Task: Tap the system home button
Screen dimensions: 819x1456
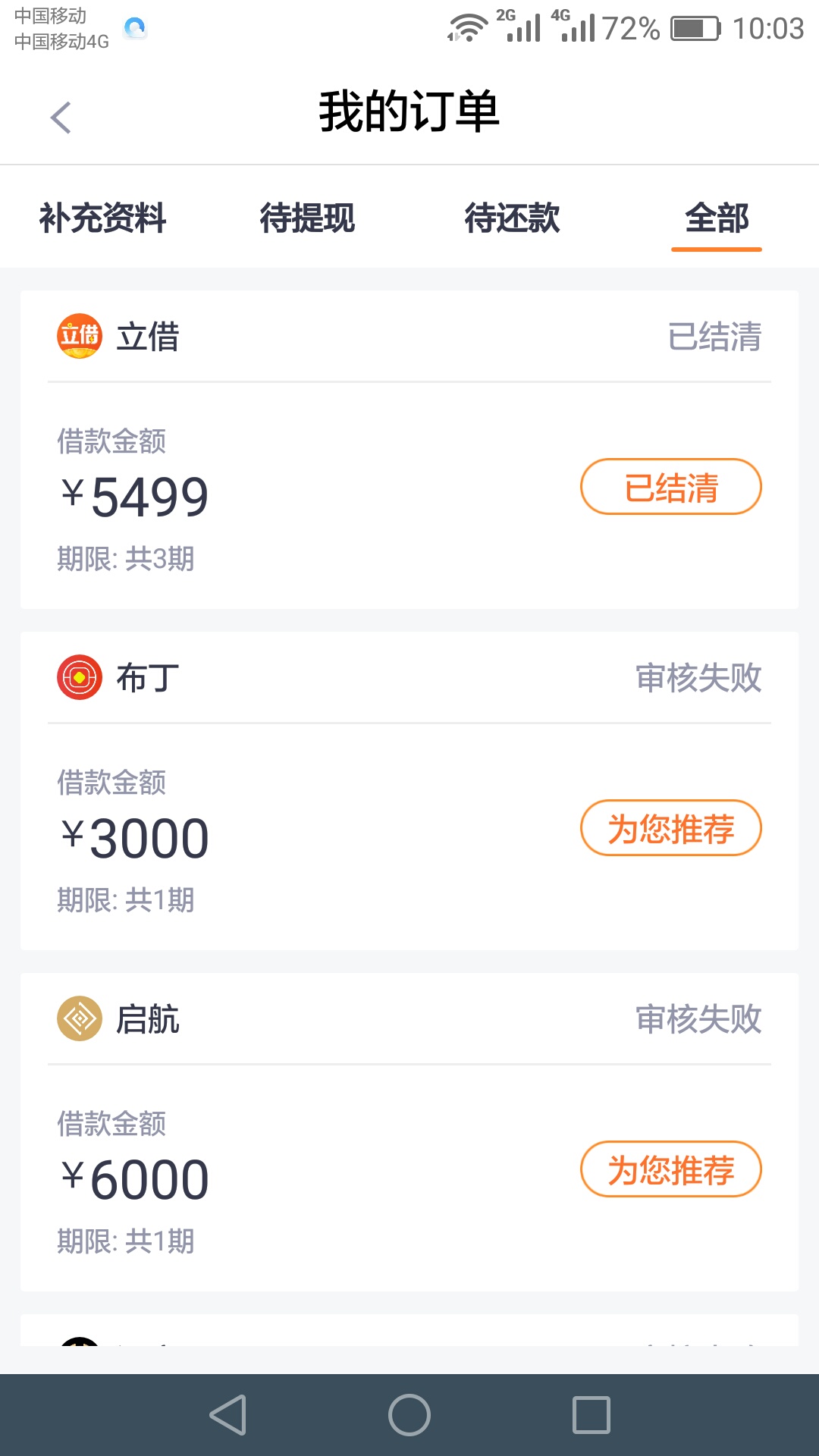Action: click(409, 1415)
